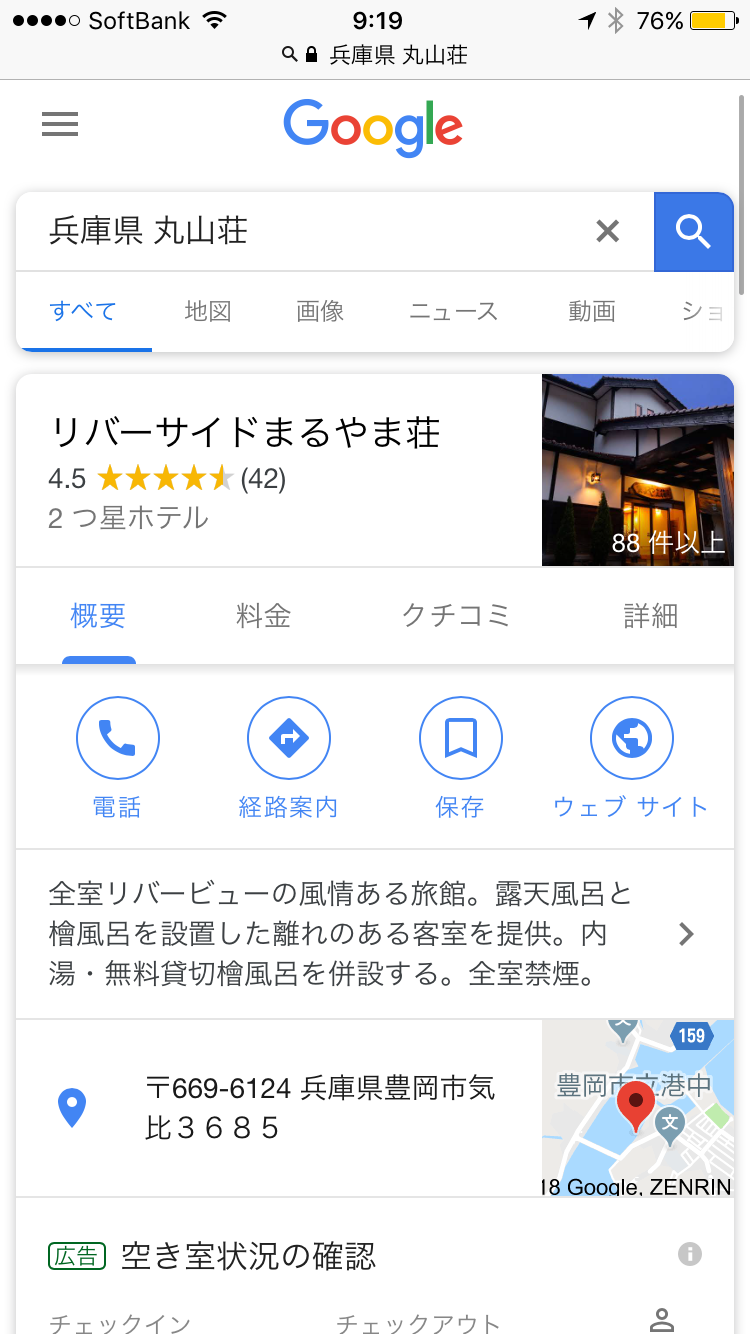Switch to the 動画 tab

592,311
